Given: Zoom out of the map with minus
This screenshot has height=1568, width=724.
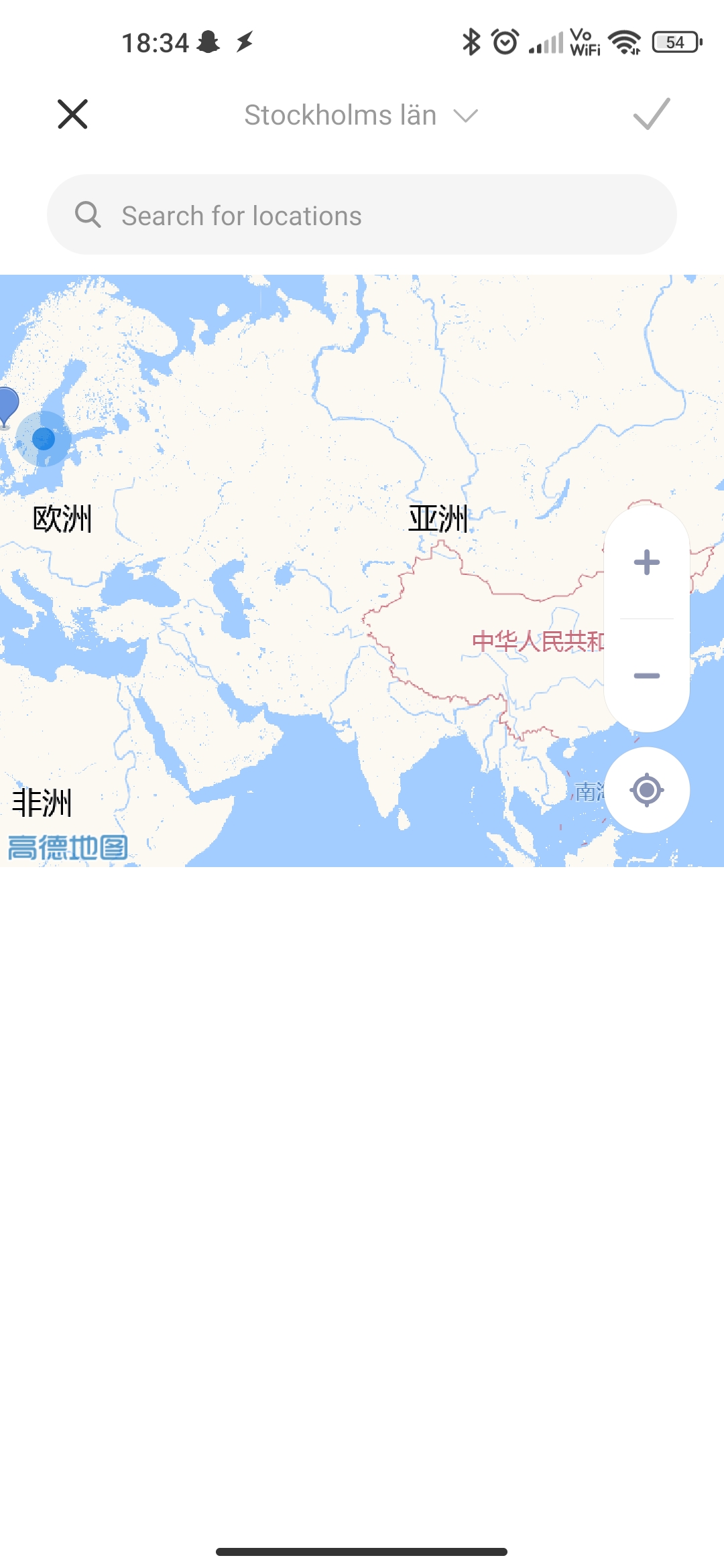Looking at the screenshot, I should (x=647, y=675).
